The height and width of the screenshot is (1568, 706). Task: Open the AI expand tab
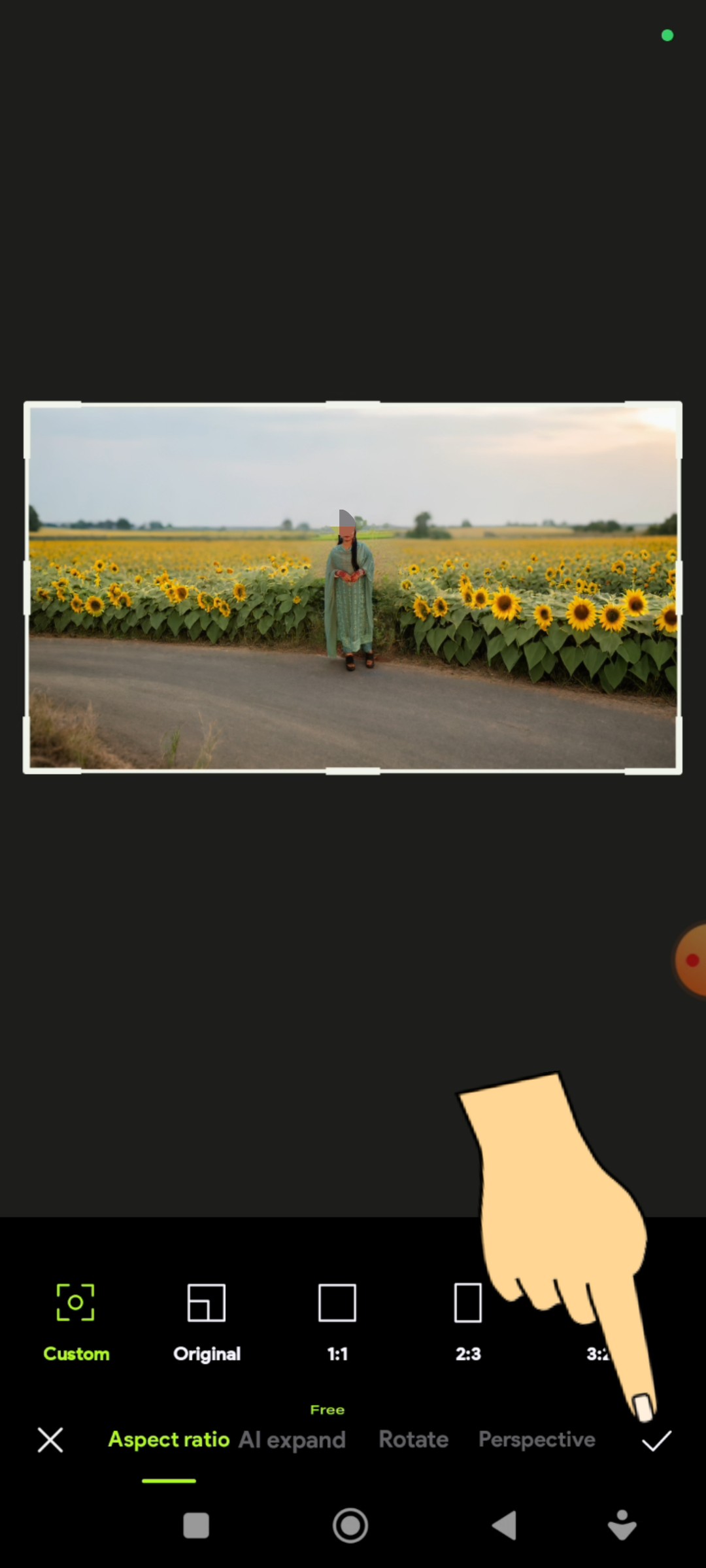click(292, 1440)
